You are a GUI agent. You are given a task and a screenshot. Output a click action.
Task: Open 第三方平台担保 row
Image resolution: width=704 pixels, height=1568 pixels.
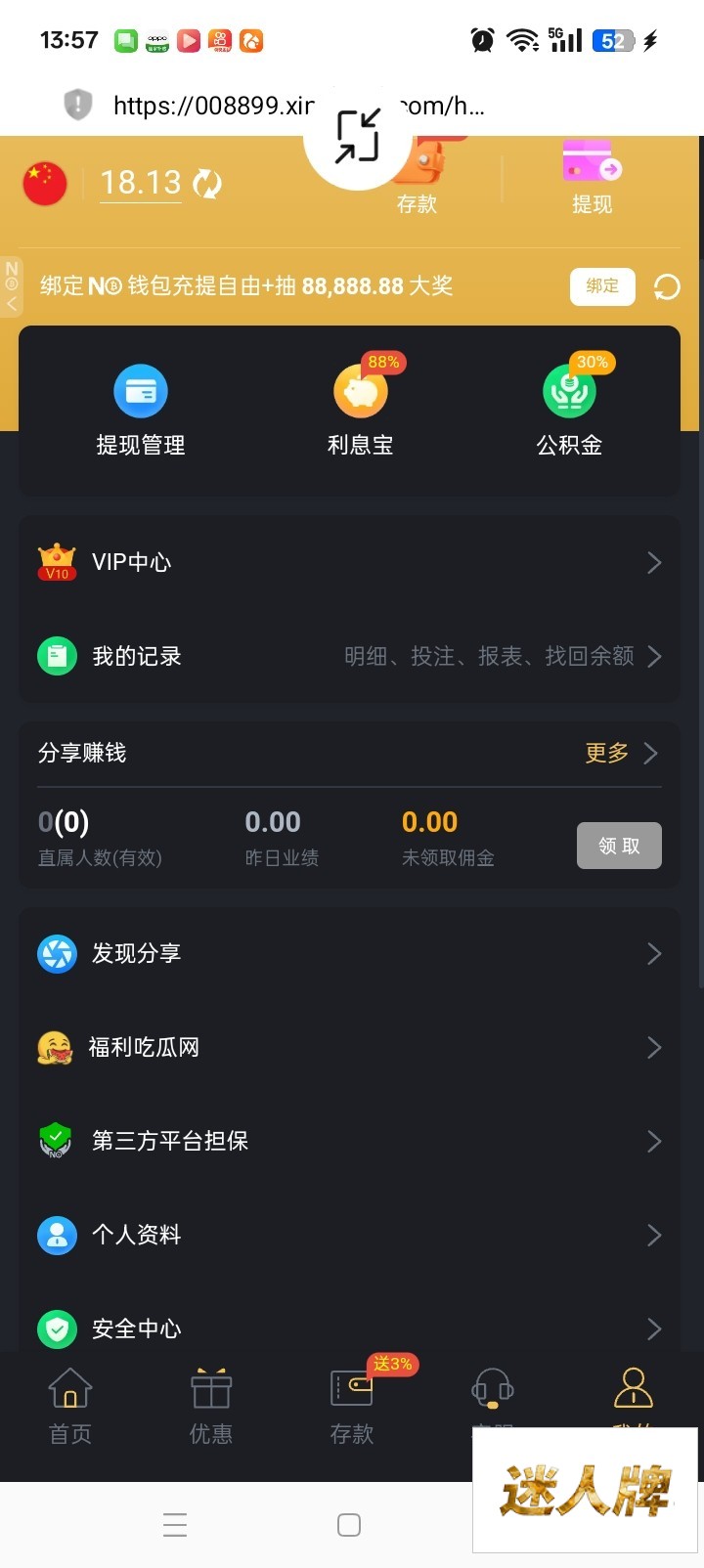point(350,1141)
